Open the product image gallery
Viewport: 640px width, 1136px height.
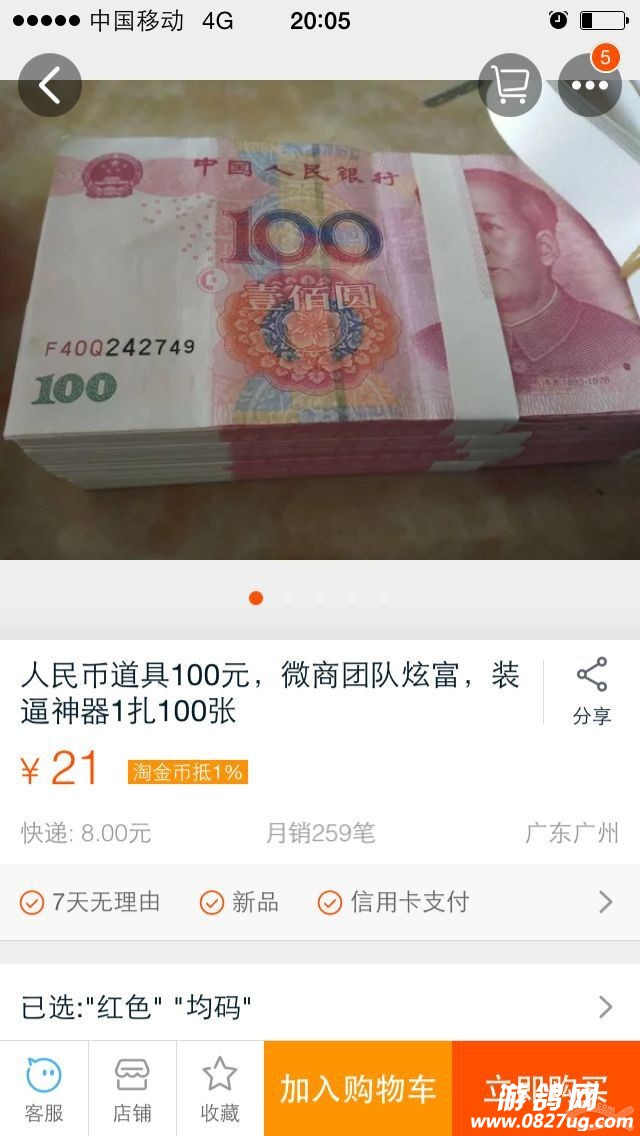[x=320, y=320]
